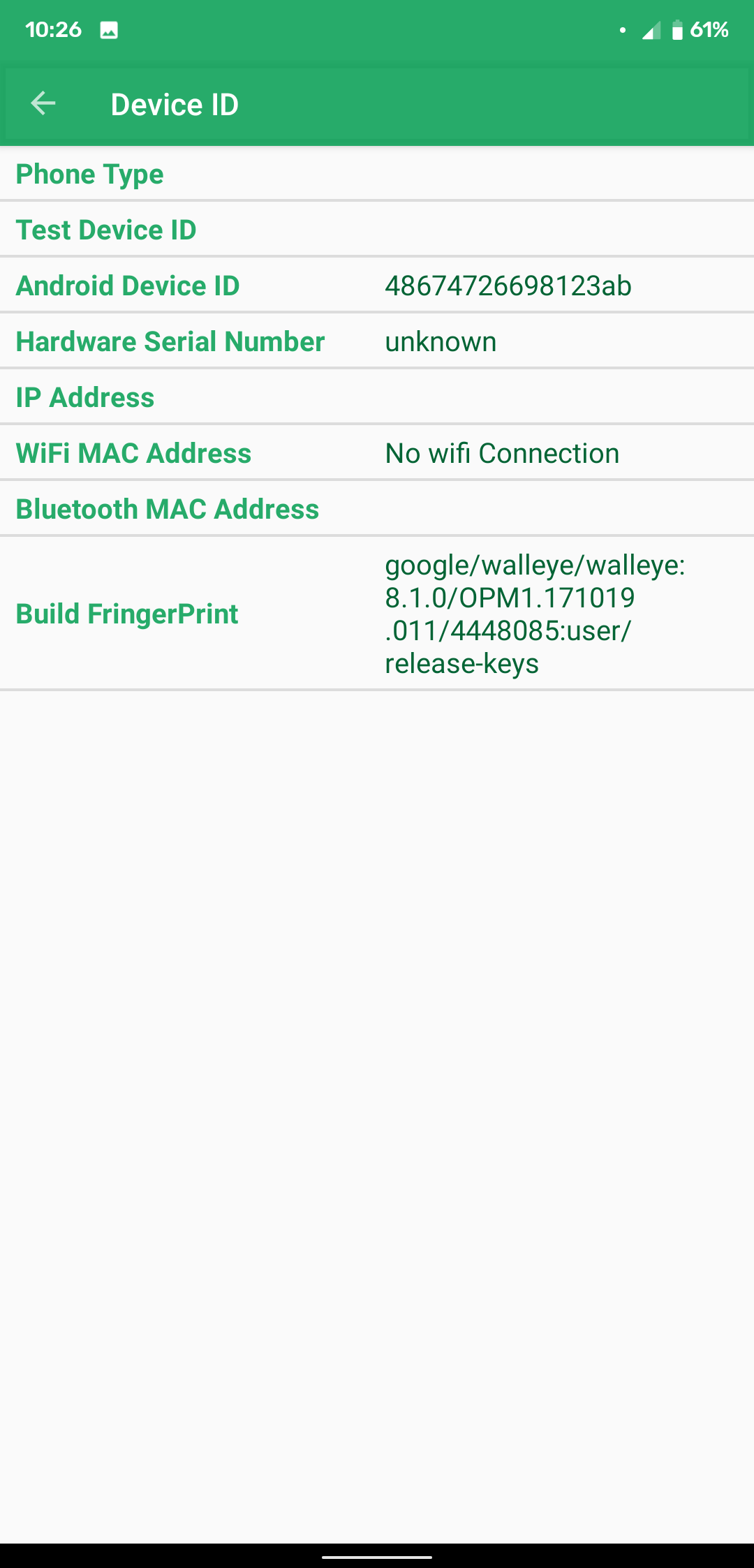Select the Hardware Serial Number row
The height and width of the screenshot is (1568, 754).
[x=170, y=341]
